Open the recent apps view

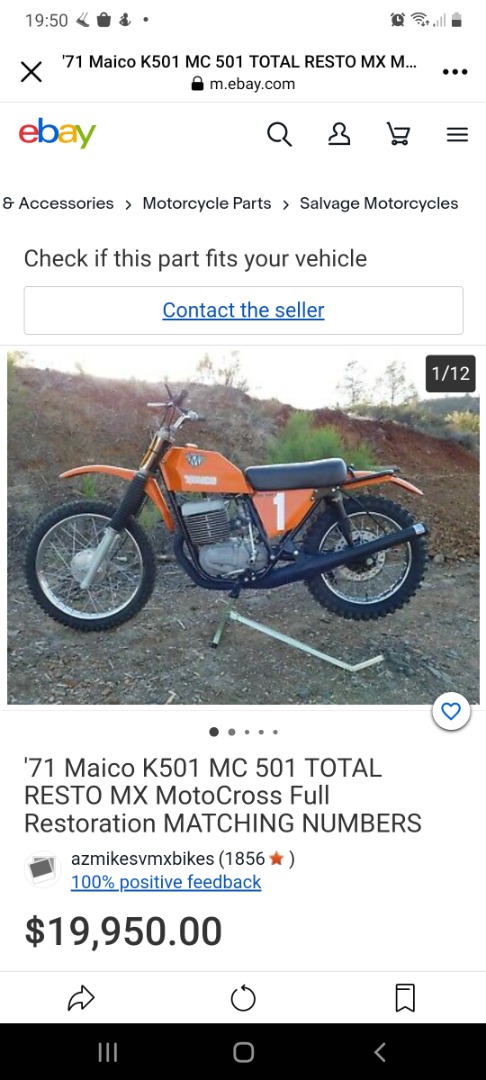click(107, 1052)
